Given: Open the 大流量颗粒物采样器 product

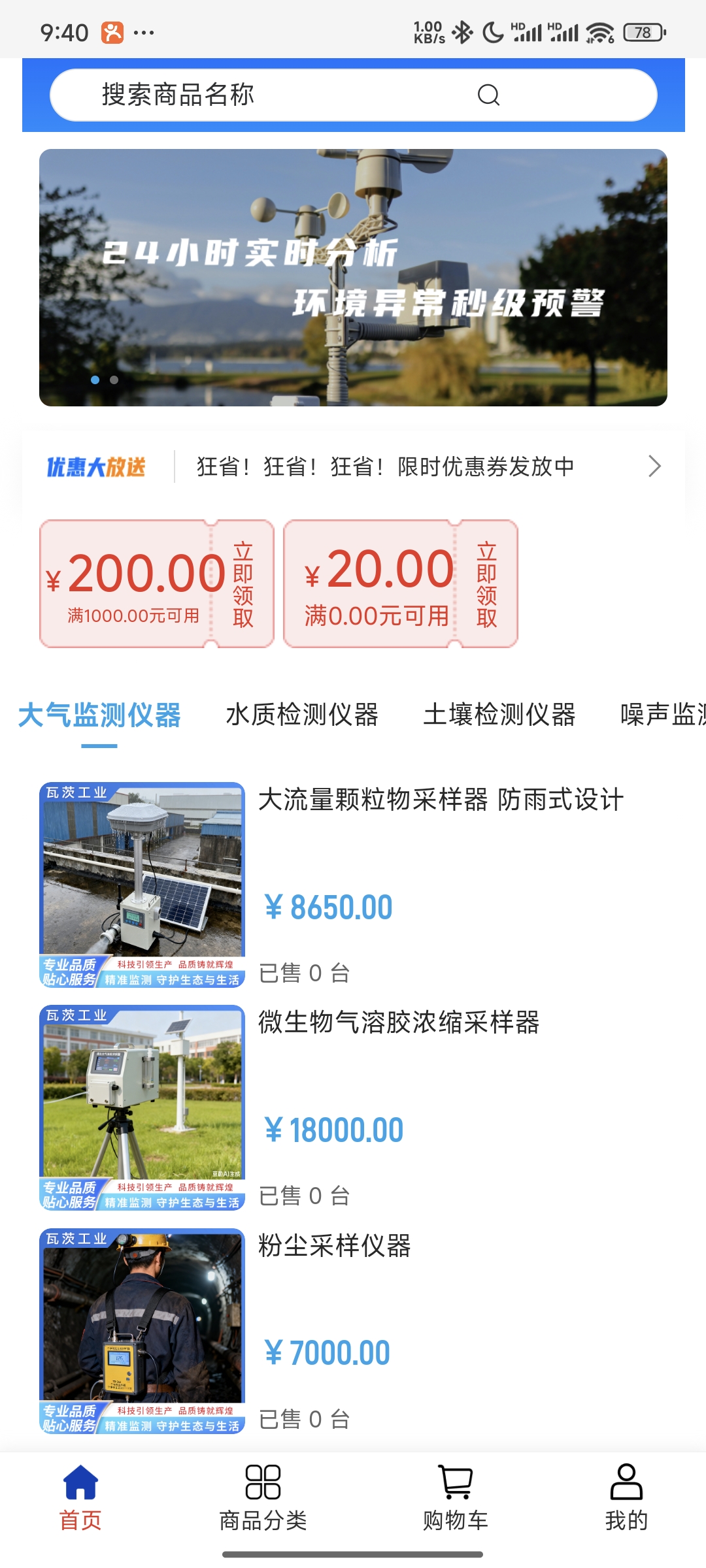Looking at the screenshot, I should [x=441, y=800].
